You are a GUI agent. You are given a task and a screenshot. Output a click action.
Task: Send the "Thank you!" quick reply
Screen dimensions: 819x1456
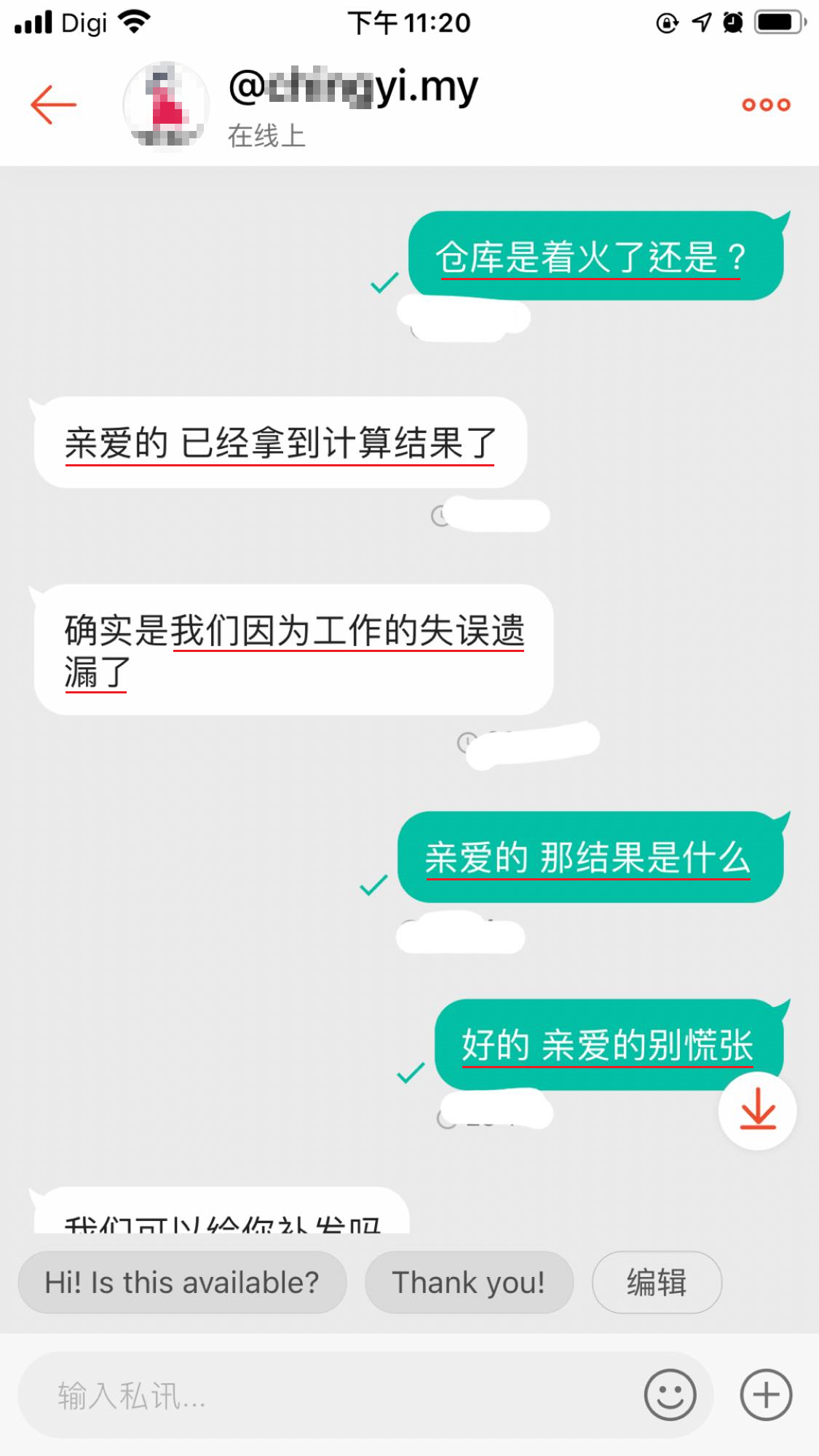click(469, 1283)
